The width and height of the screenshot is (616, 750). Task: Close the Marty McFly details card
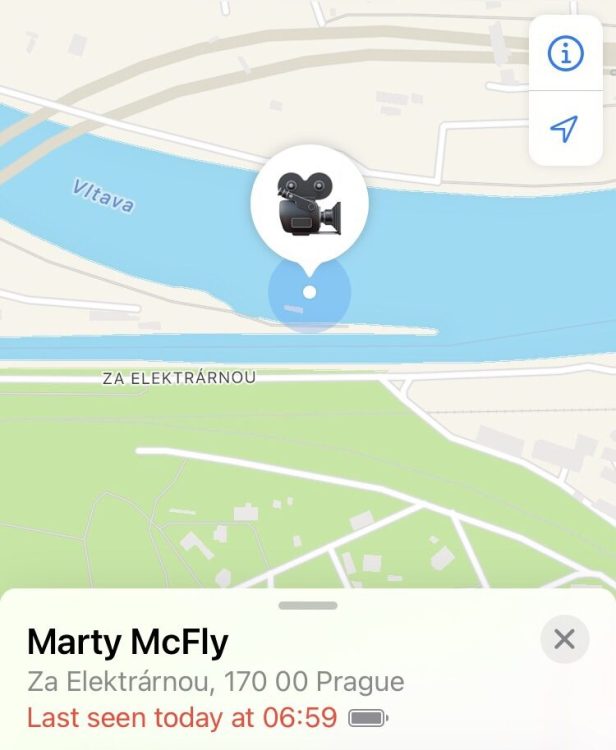[x=564, y=639]
